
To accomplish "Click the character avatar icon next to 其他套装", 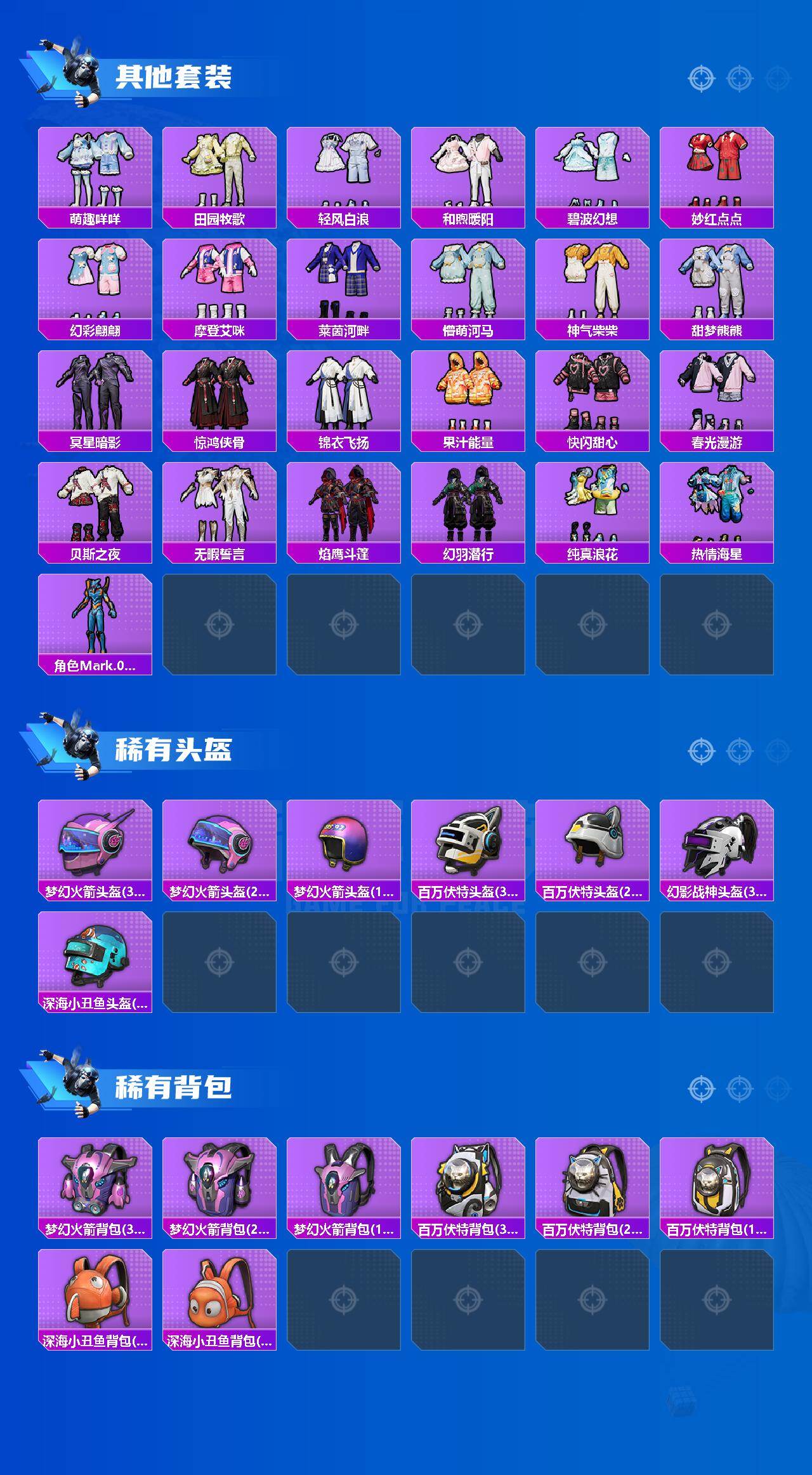I will click(78, 70).
